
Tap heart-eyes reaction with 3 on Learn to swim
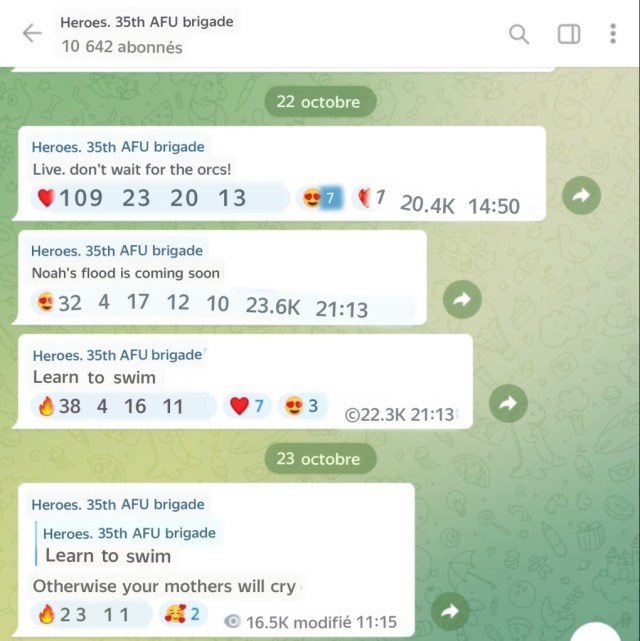pyautogui.click(x=302, y=406)
